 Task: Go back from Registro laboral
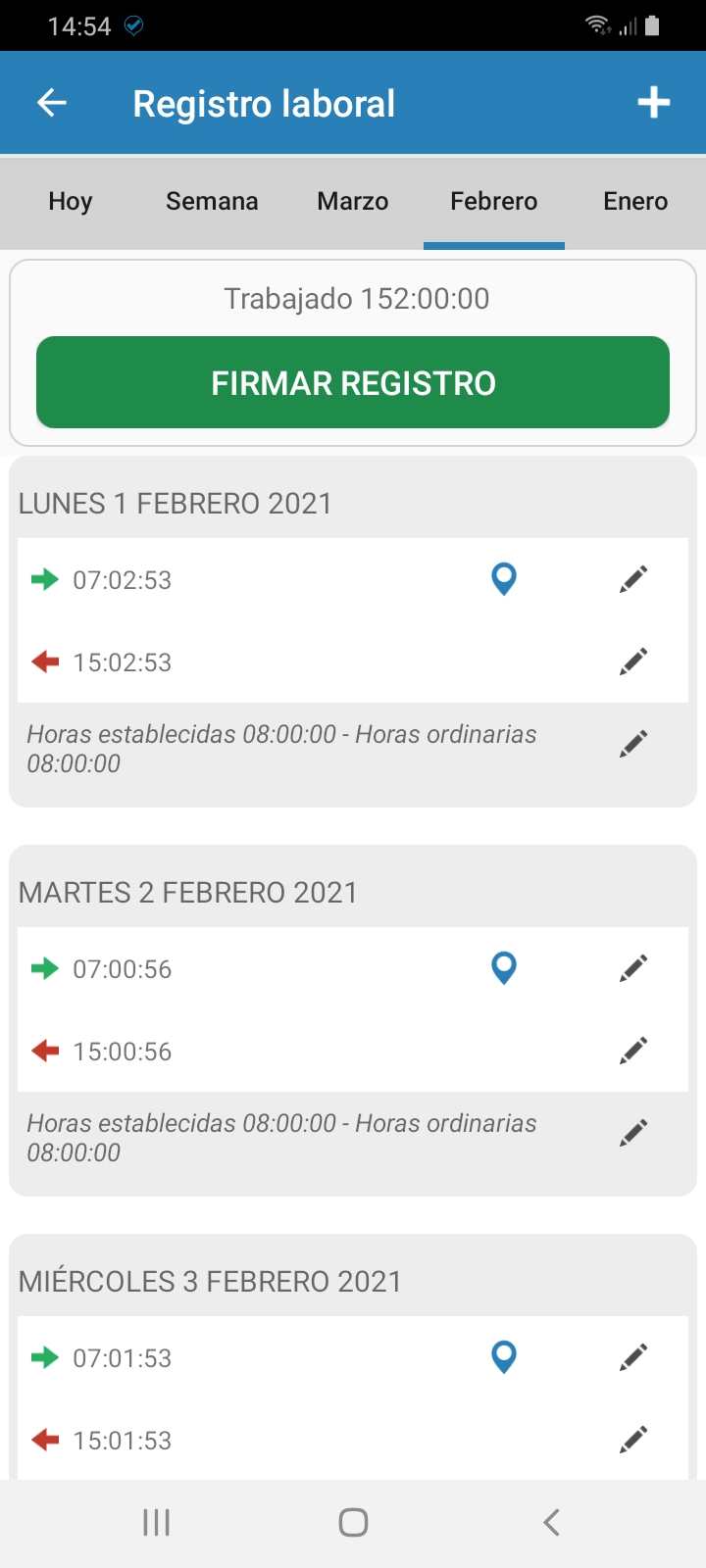52,103
